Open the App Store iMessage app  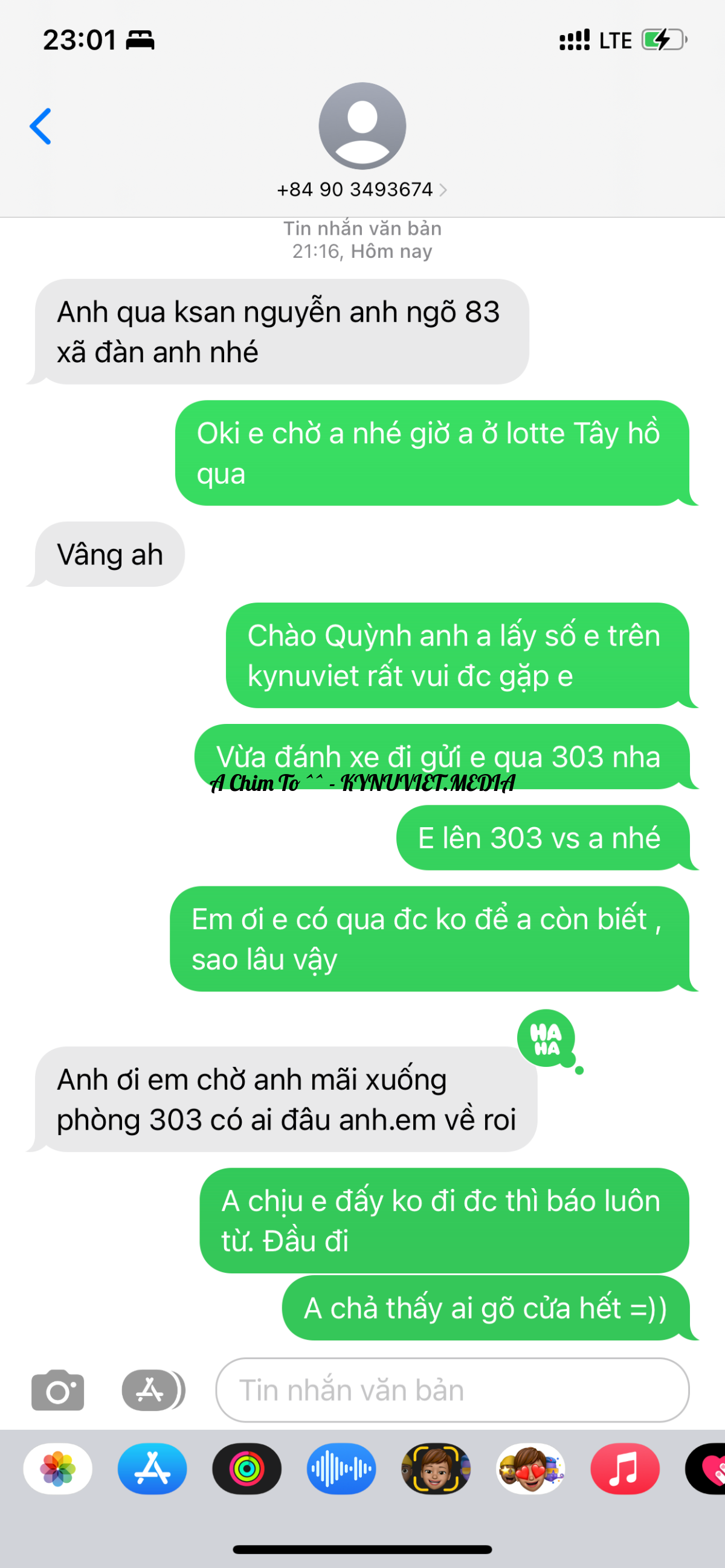pyautogui.click(x=152, y=1469)
